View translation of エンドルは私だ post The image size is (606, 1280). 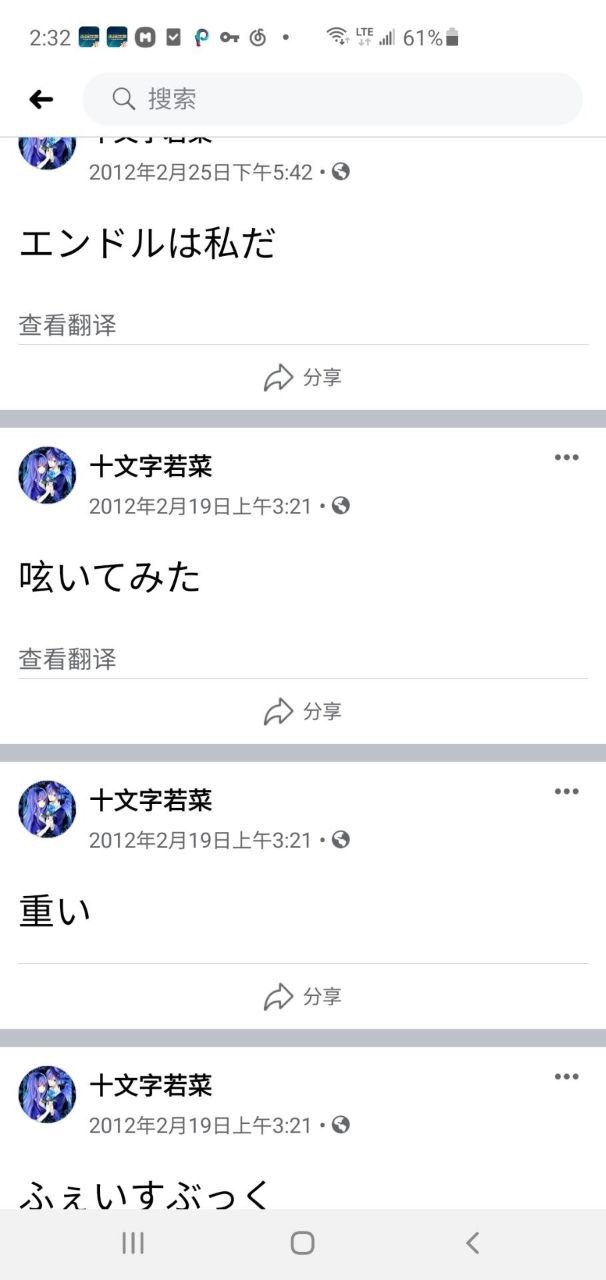pos(67,325)
